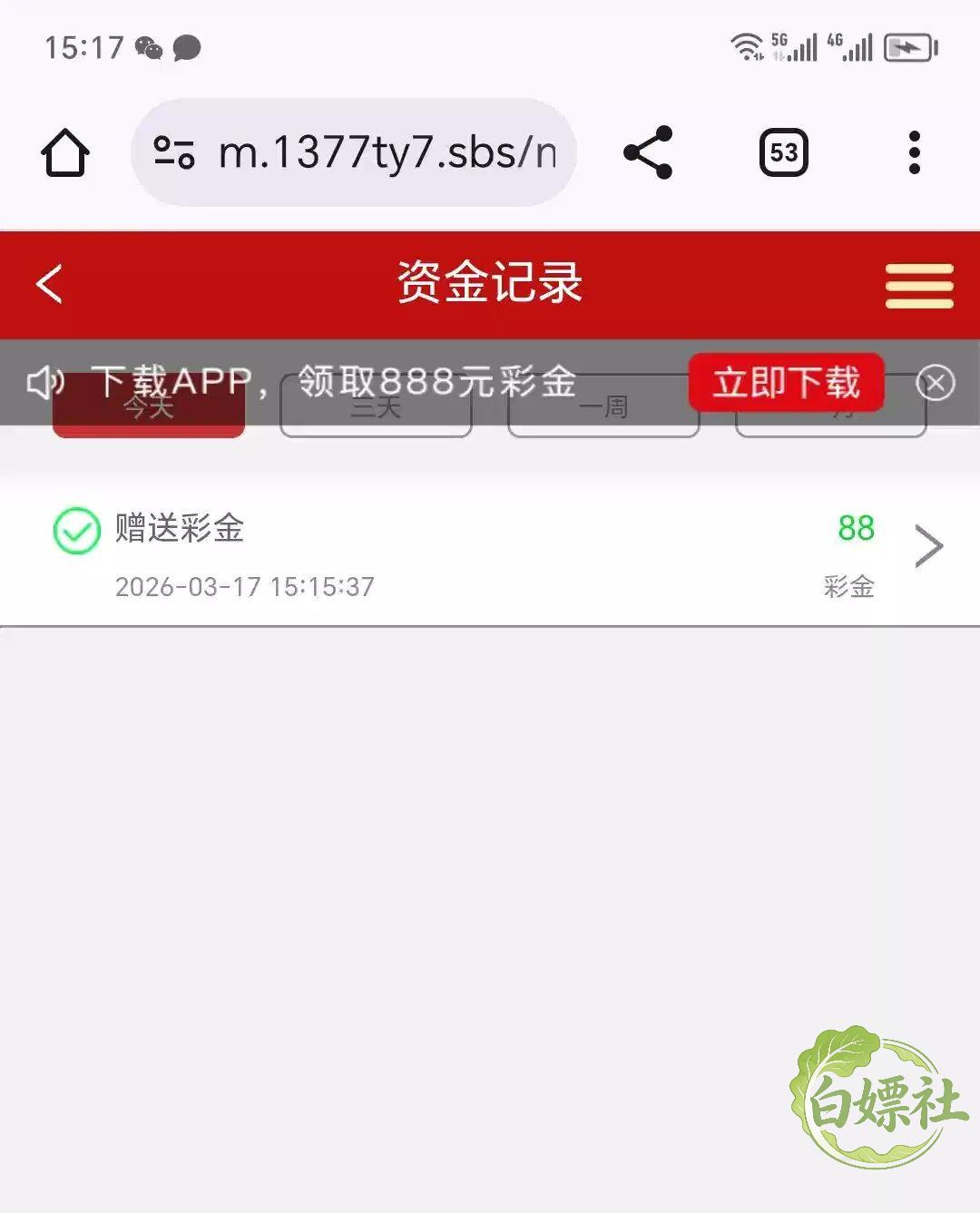This screenshot has width=980, height=1213.
Task: Open the browser home page
Action: [65, 152]
